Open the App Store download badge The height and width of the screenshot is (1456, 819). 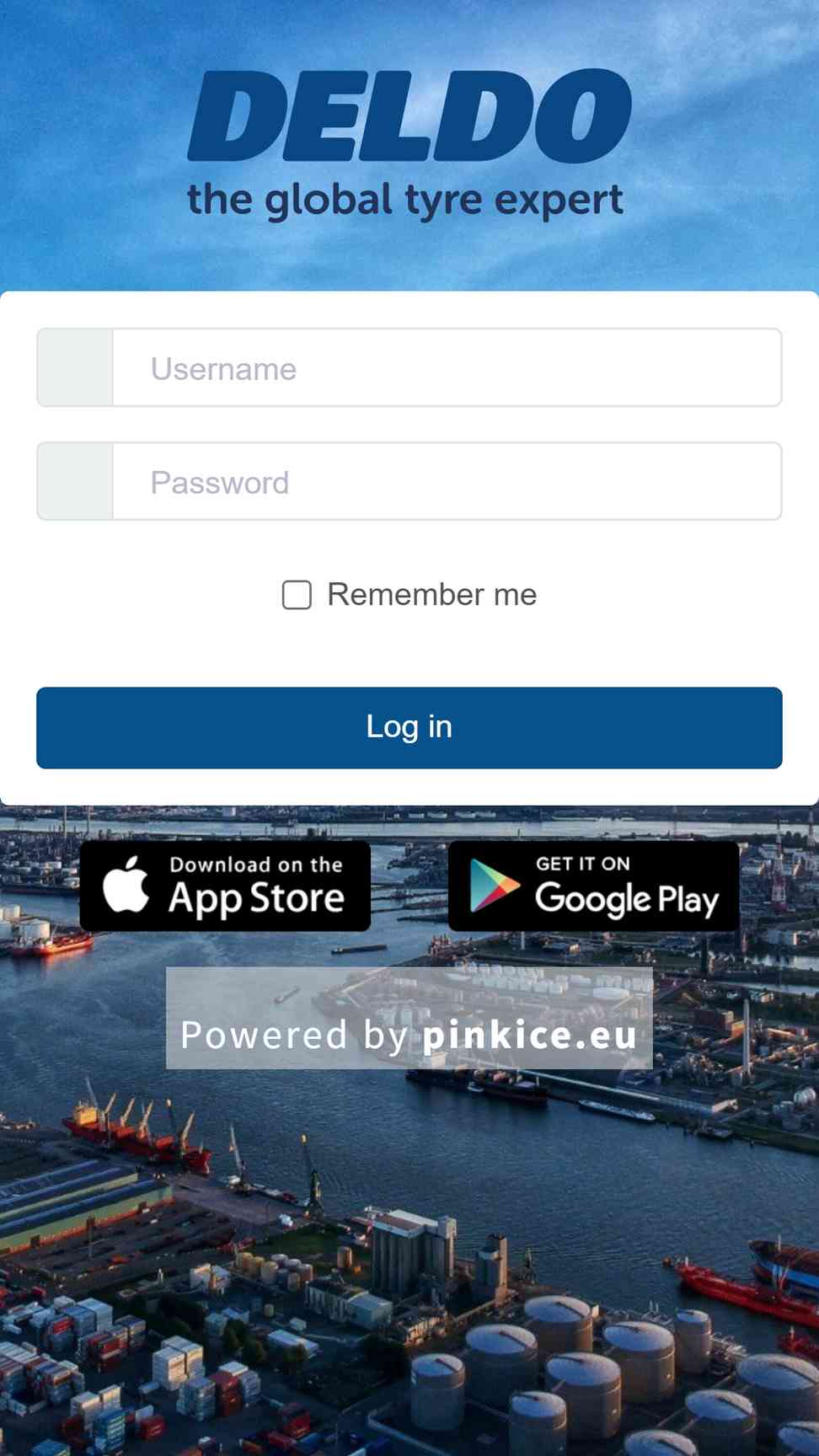(225, 886)
